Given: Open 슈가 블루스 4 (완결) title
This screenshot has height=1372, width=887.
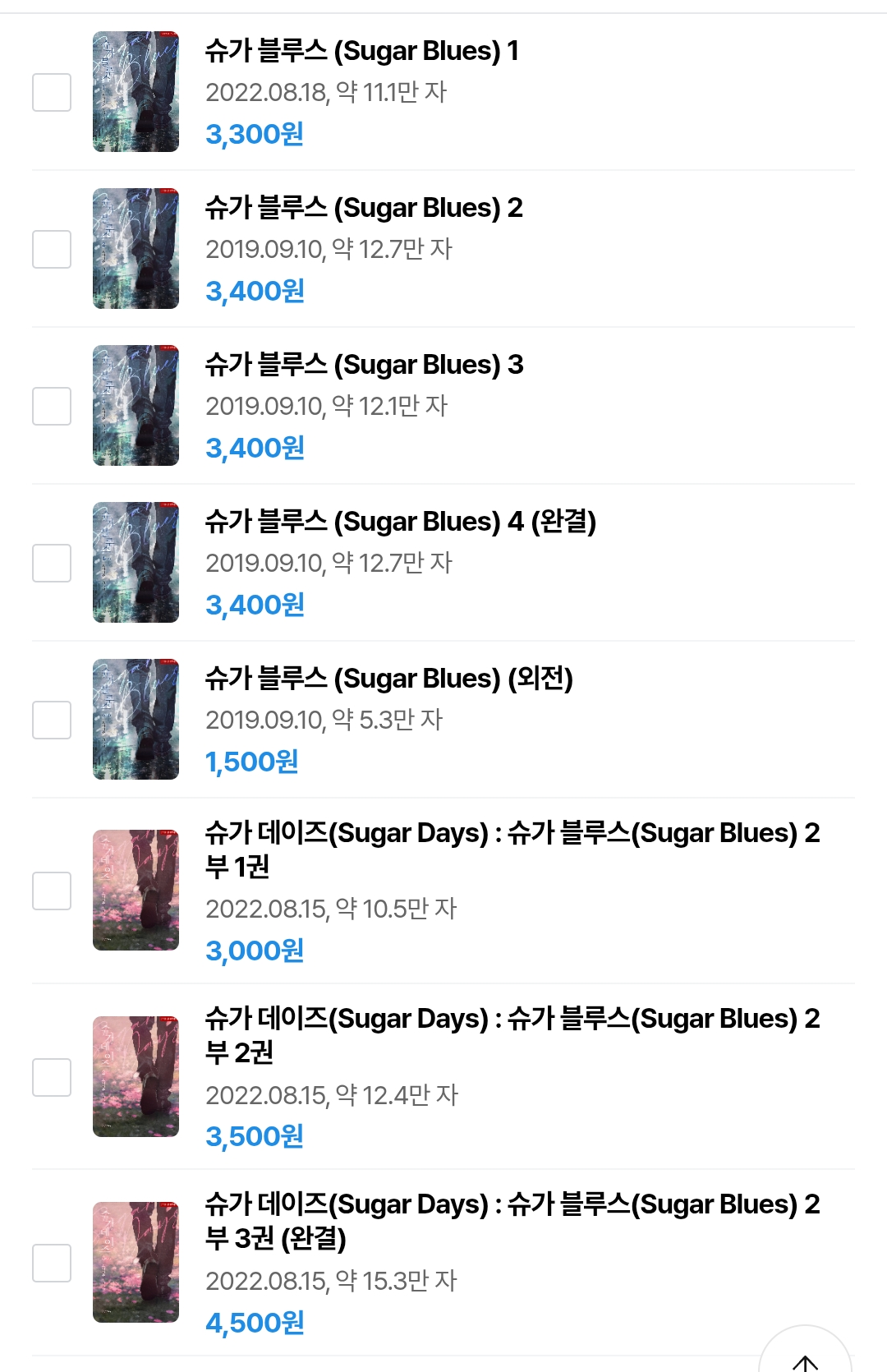Looking at the screenshot, I should coord(400,522).
